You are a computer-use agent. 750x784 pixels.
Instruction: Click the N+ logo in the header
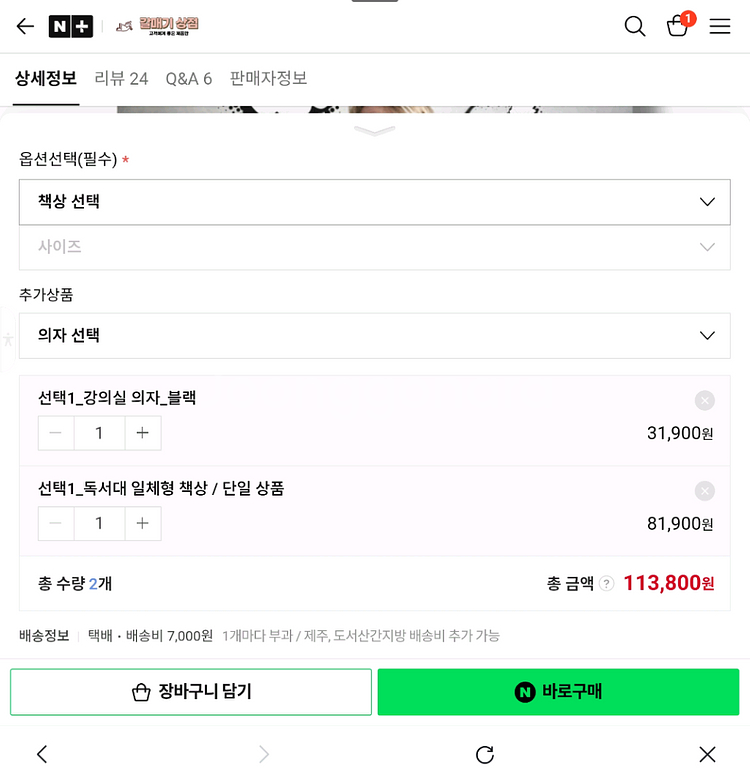70,27
